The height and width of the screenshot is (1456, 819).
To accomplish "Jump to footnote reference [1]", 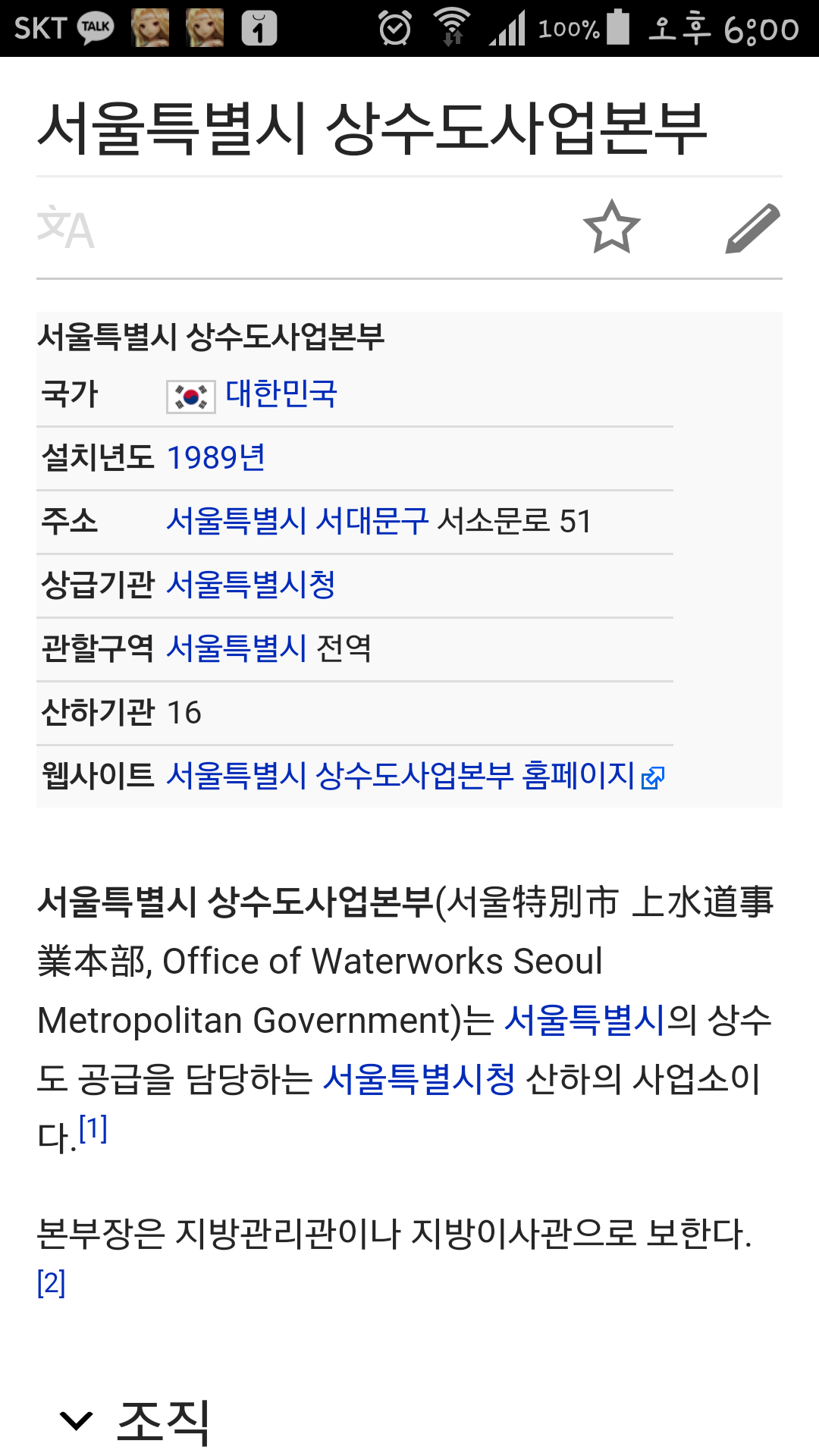I will [x=93, y=1129].
